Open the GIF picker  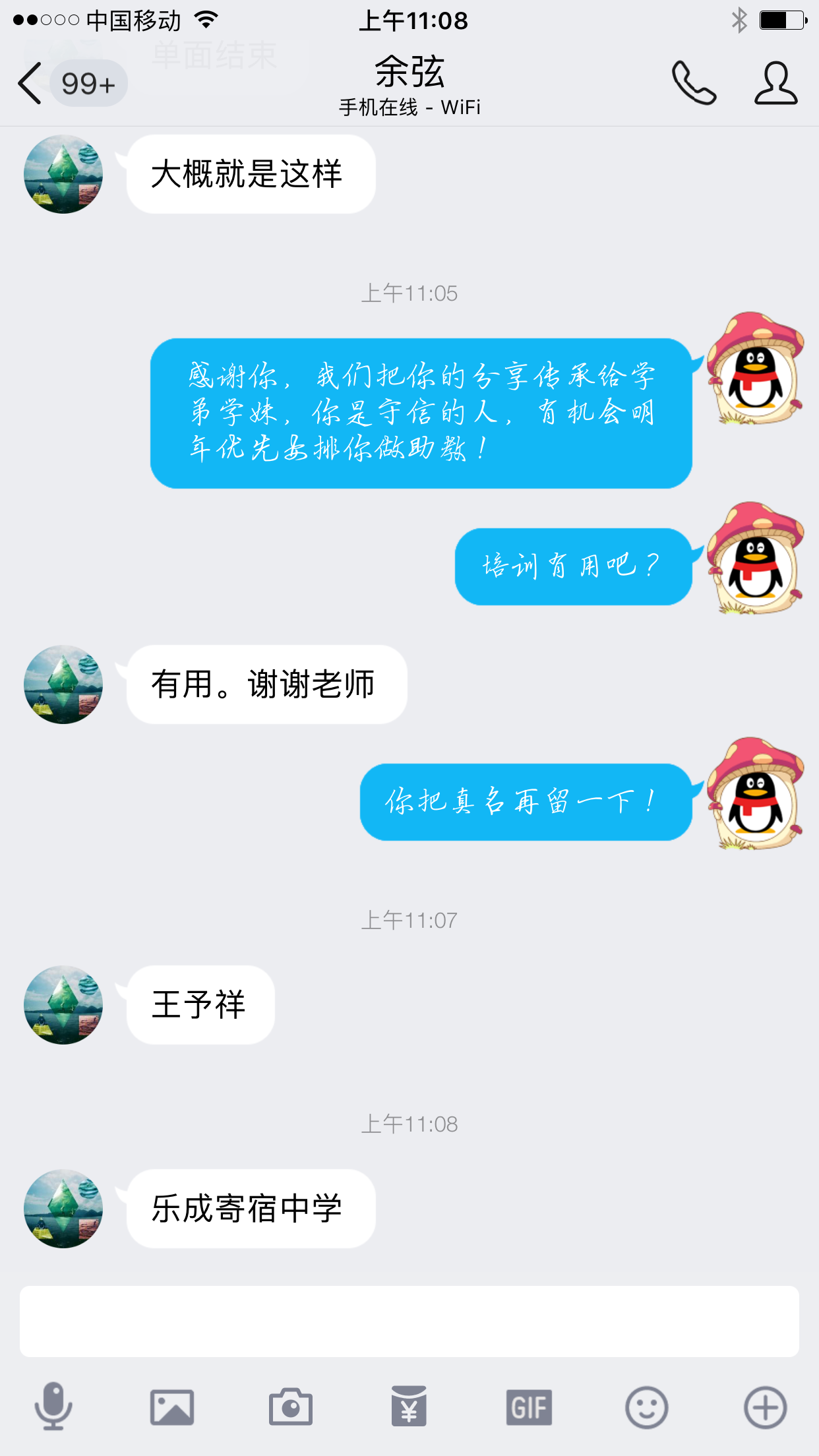coord(528,1407)
